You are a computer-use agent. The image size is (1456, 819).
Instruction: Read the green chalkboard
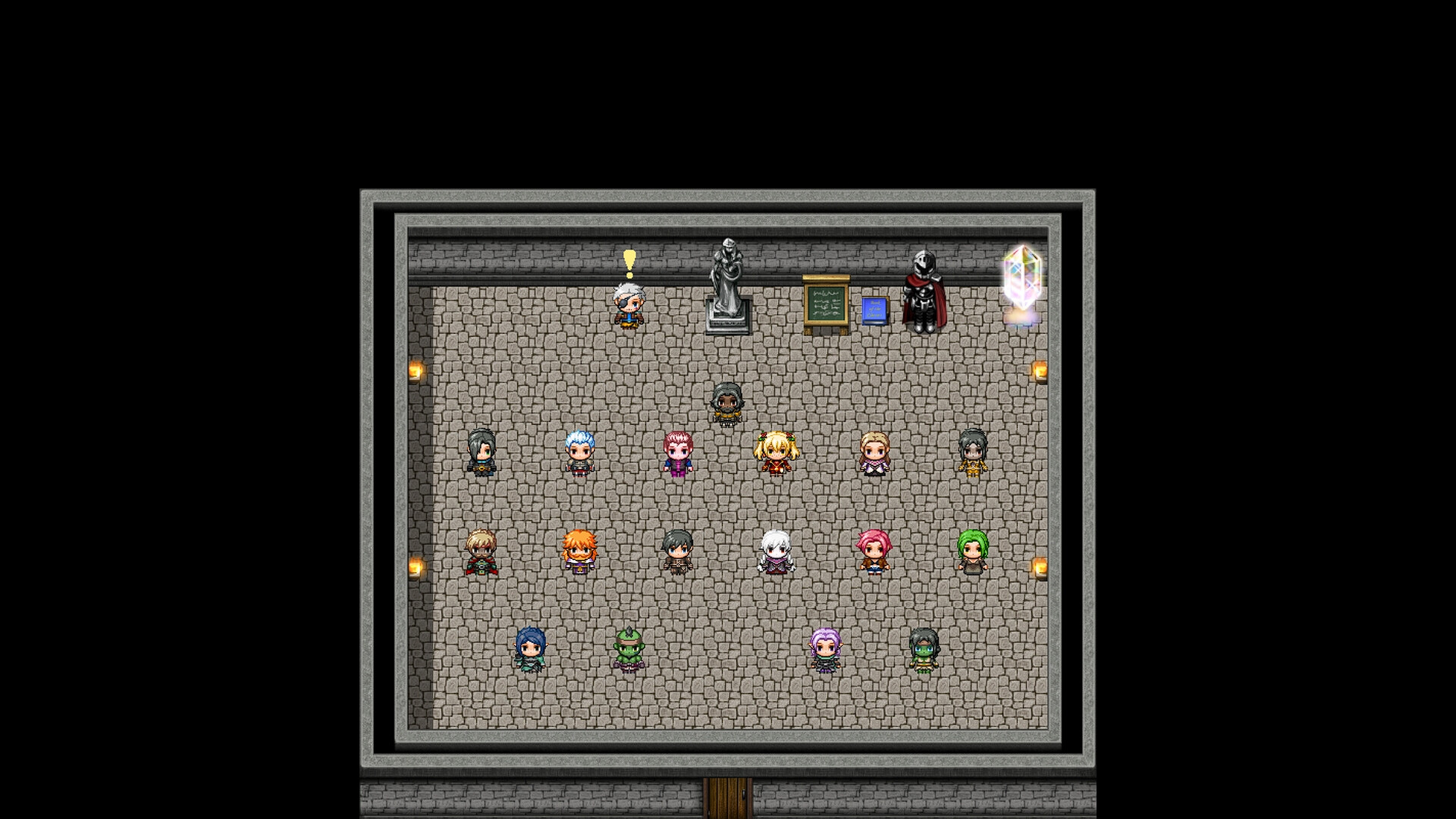[826, 303]
